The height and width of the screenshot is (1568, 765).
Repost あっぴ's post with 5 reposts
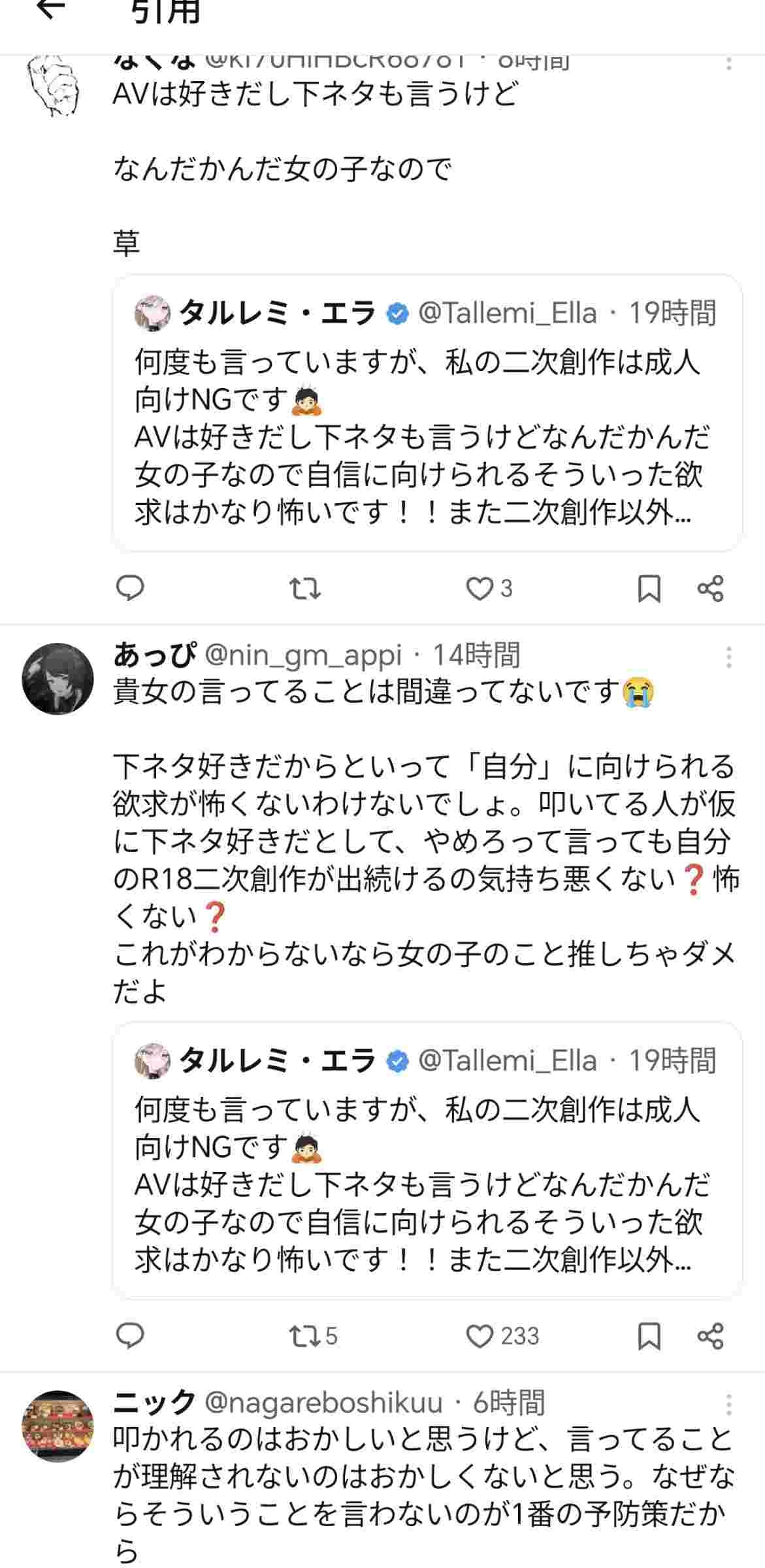[x=304, y=1336]
